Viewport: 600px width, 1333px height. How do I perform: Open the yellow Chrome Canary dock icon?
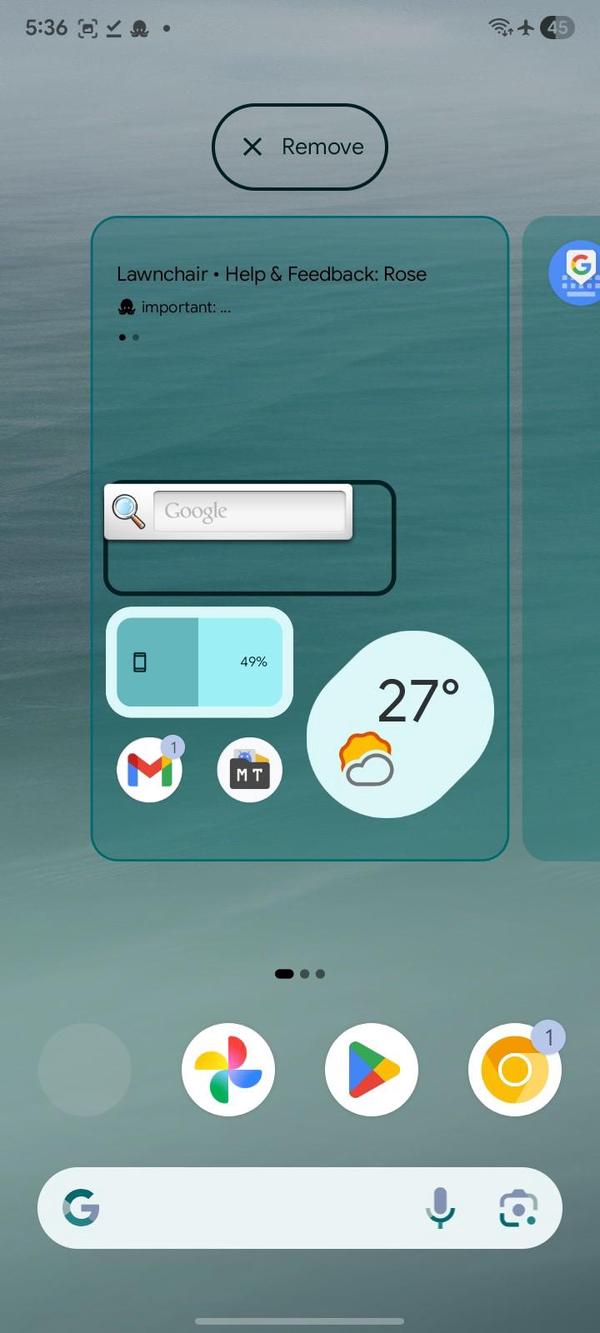(514, 1069)
